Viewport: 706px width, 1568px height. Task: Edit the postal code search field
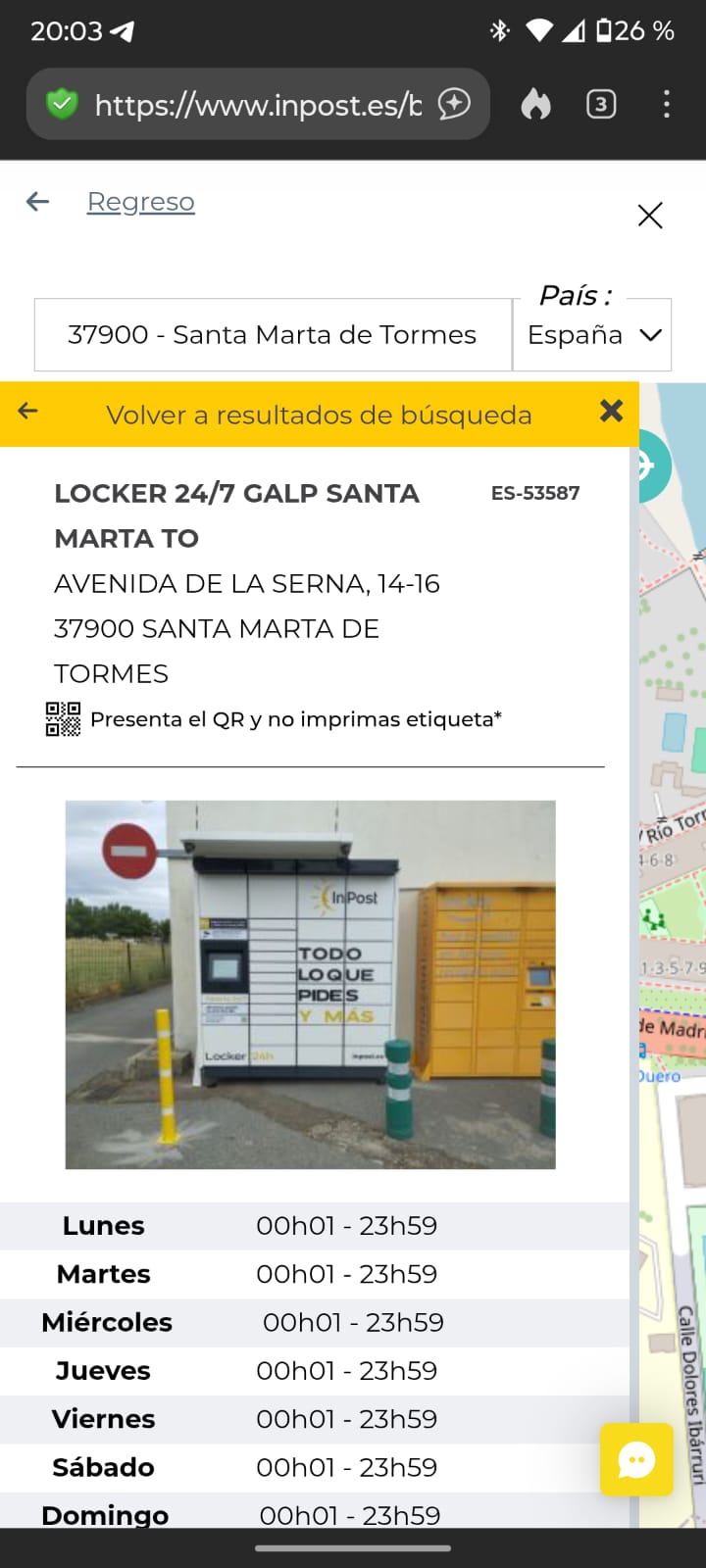pos(273,335)
